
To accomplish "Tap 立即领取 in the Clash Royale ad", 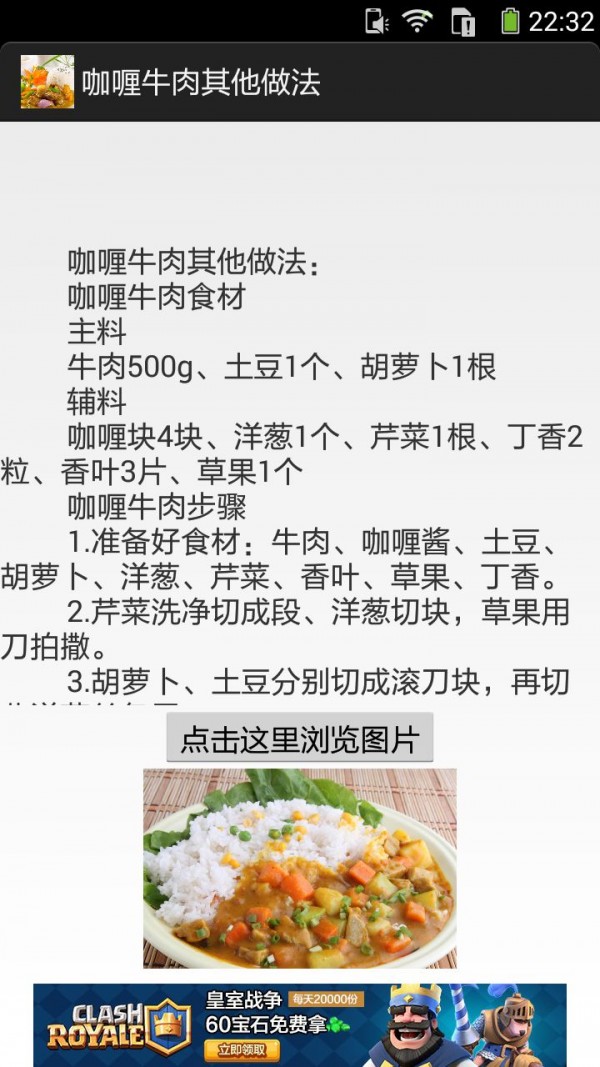I will [241, 1049].
